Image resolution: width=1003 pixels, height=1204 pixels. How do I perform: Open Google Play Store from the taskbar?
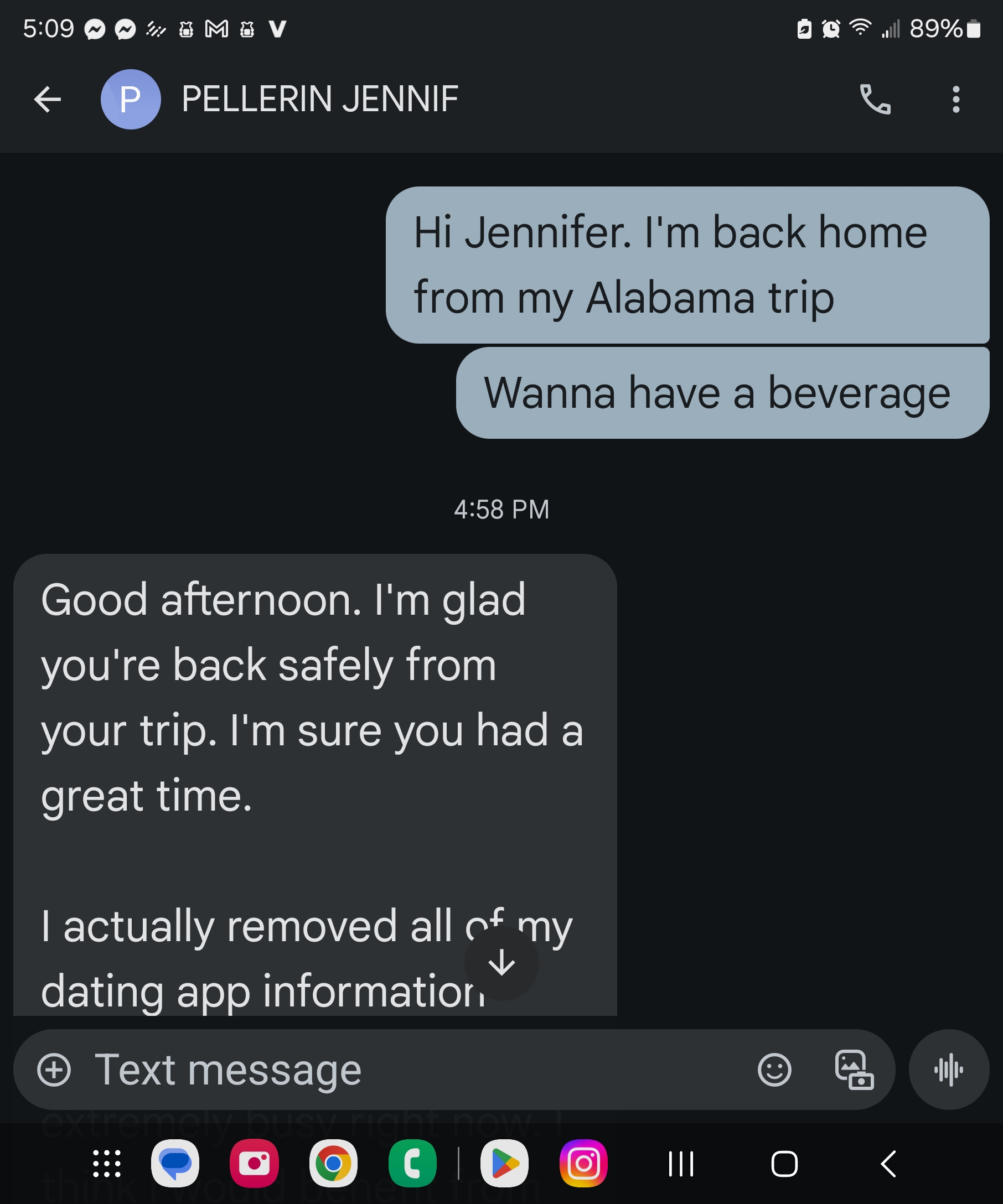click(505, 1164)
